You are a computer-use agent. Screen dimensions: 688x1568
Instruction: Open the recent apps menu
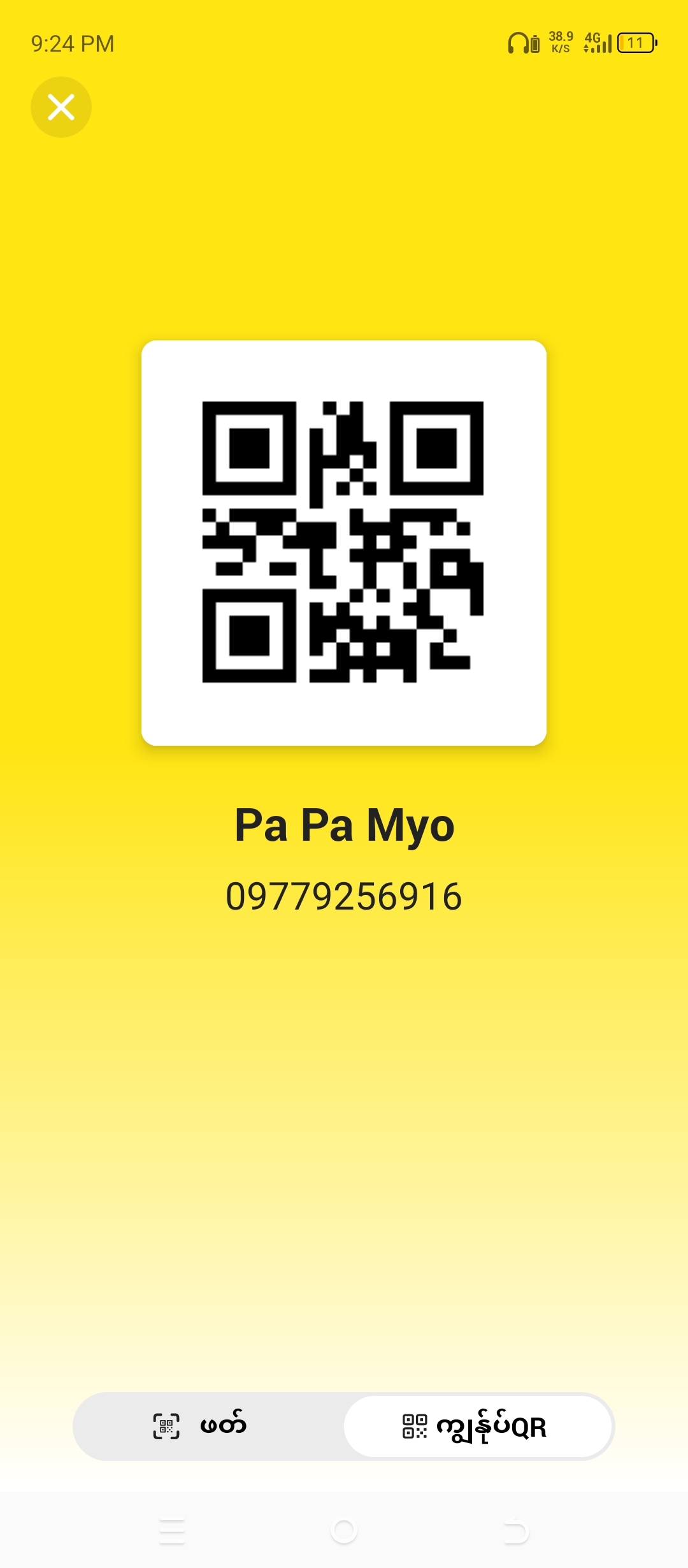(x=172, y=1531)
